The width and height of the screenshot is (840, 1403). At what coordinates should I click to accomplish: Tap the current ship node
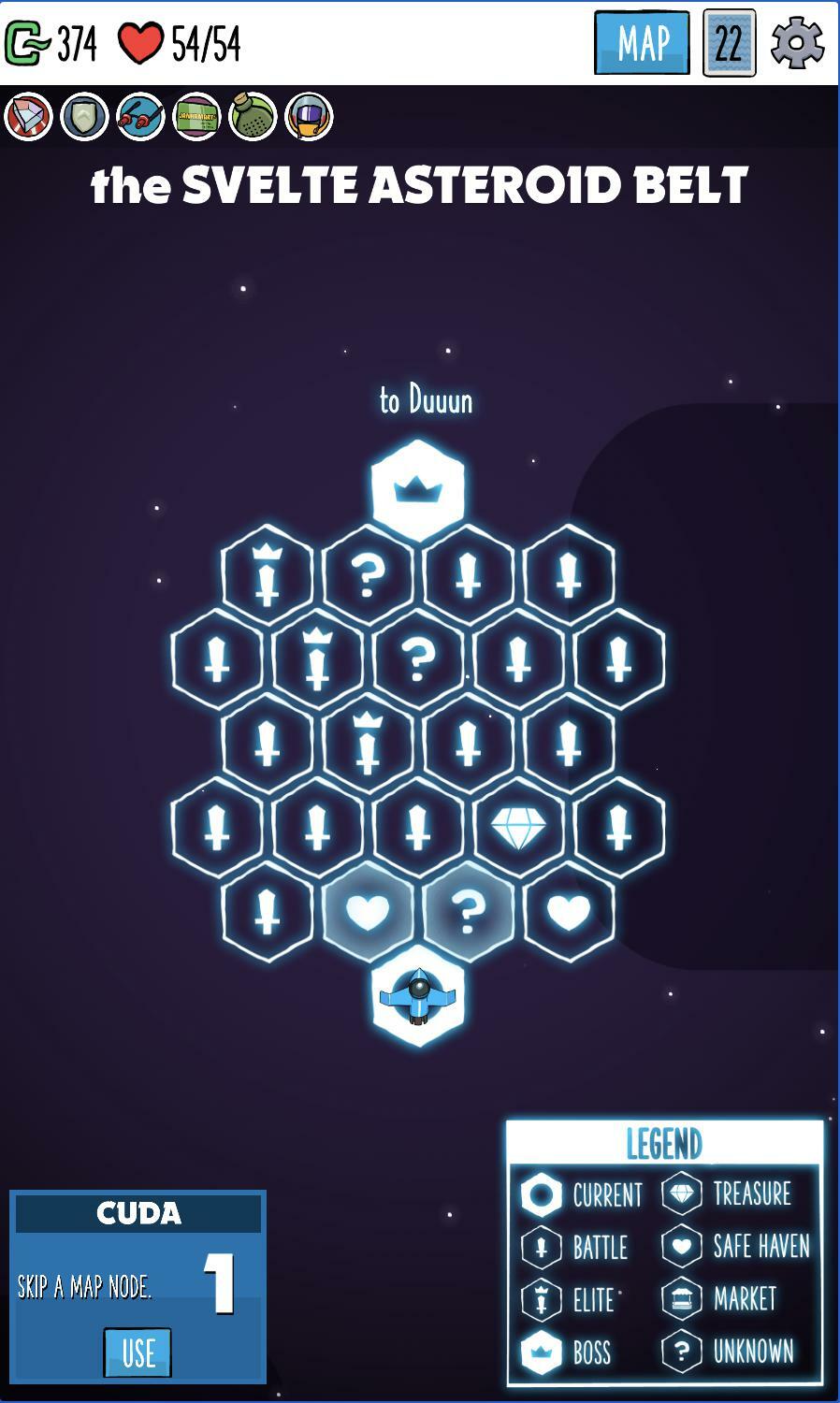tap(418, 995)
